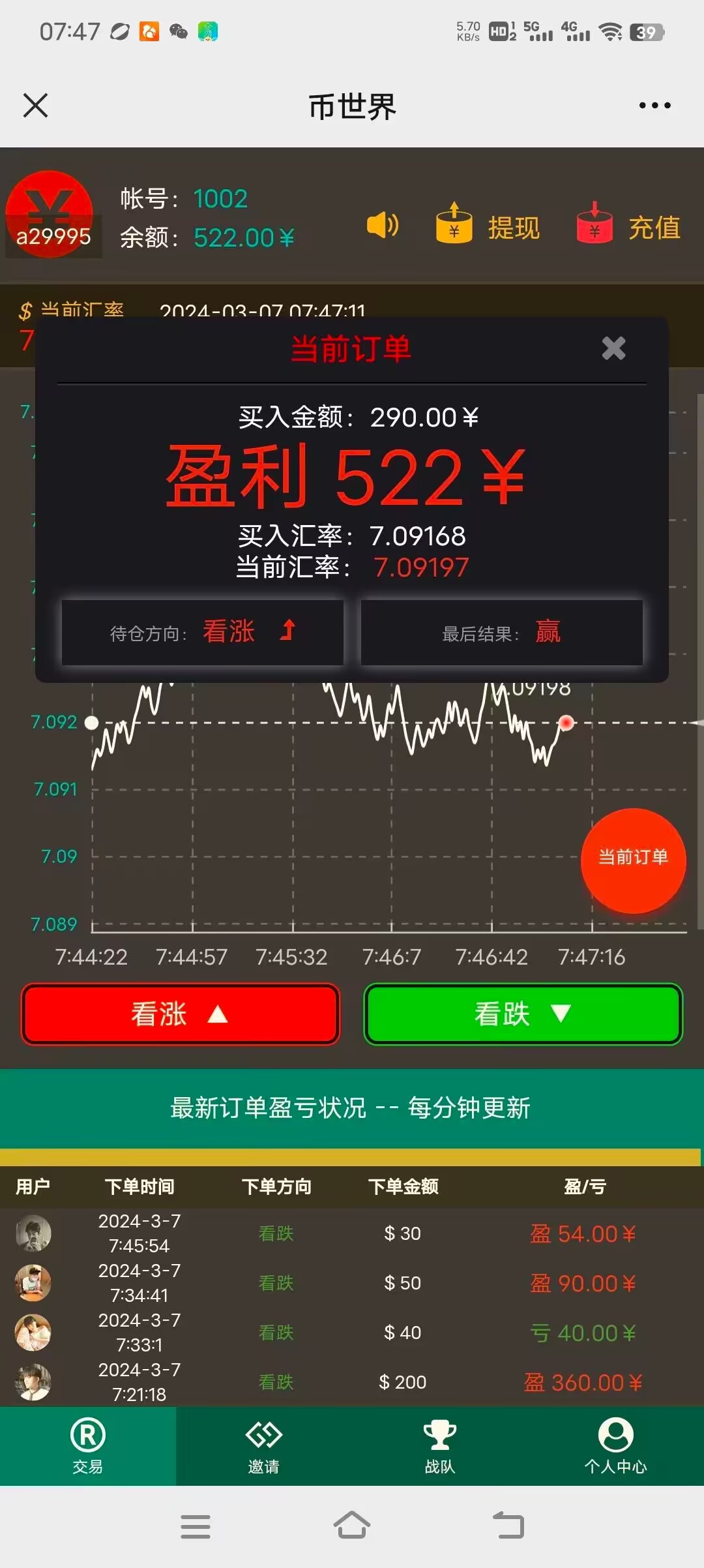
Task: Switch to the 交易 tab
Action: tap(88, 1445)
